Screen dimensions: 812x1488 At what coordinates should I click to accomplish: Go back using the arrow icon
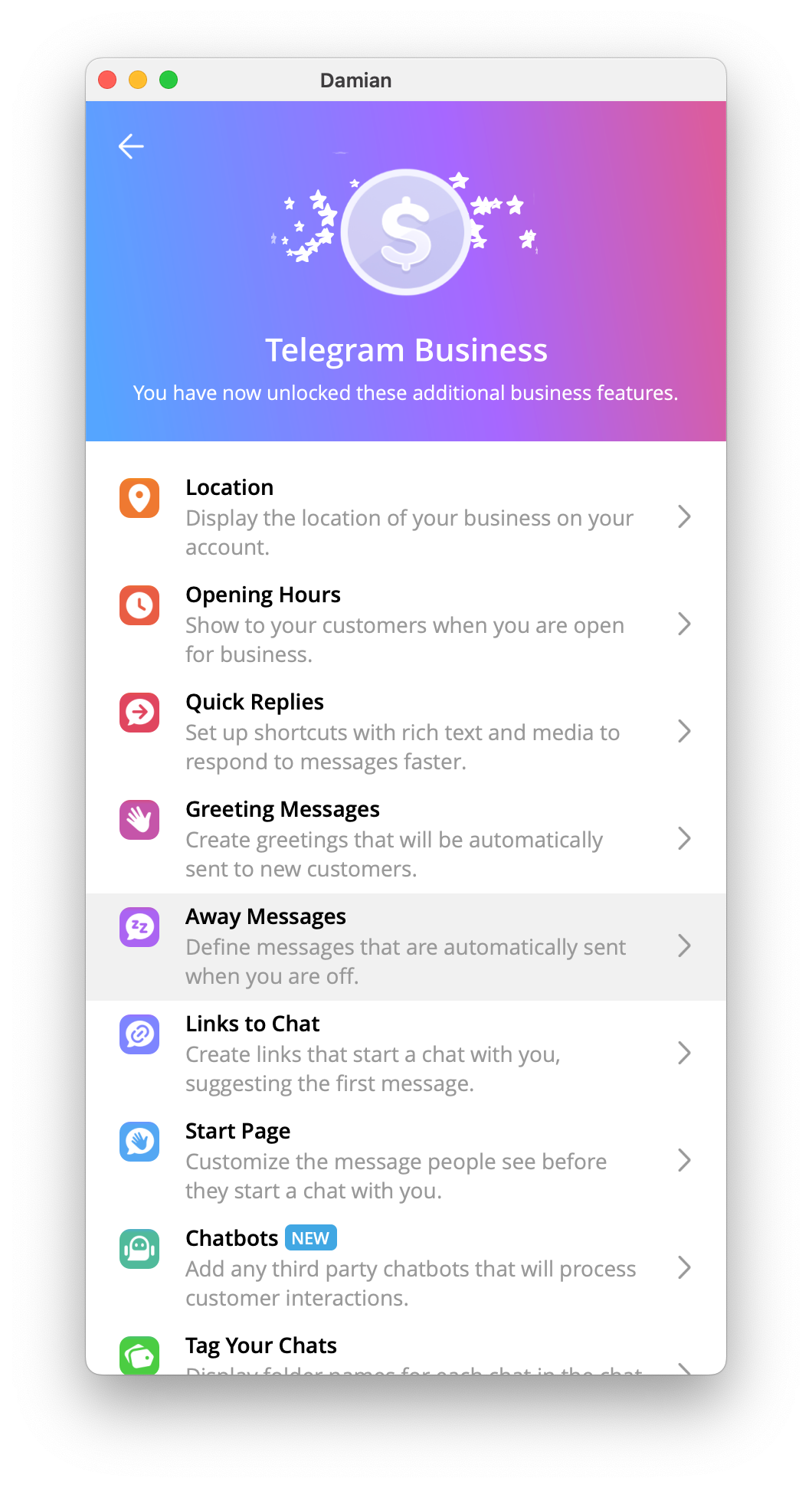point(131,146)
